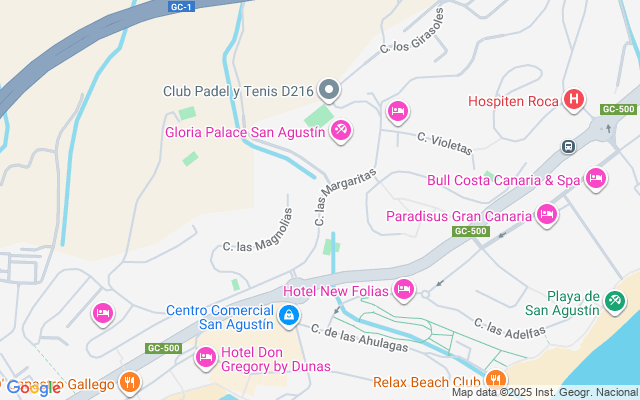
Task: Open the bus stop icon near GC-500
Action: coord(568,146)
